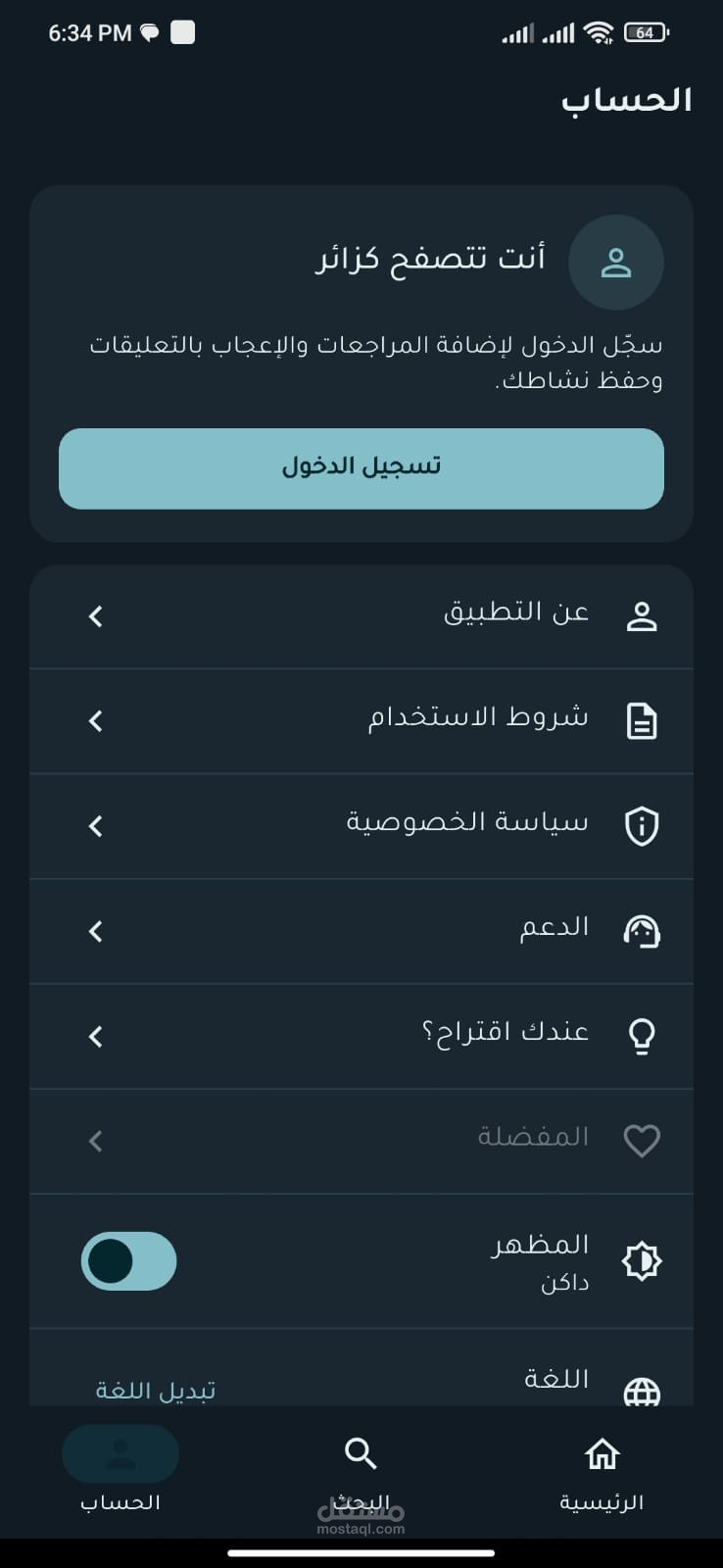The width and height of the screenshot is (723, 1568).
Task: Tap the تسجيل الدخول sign-in button
Action: (x=361, y=468)
